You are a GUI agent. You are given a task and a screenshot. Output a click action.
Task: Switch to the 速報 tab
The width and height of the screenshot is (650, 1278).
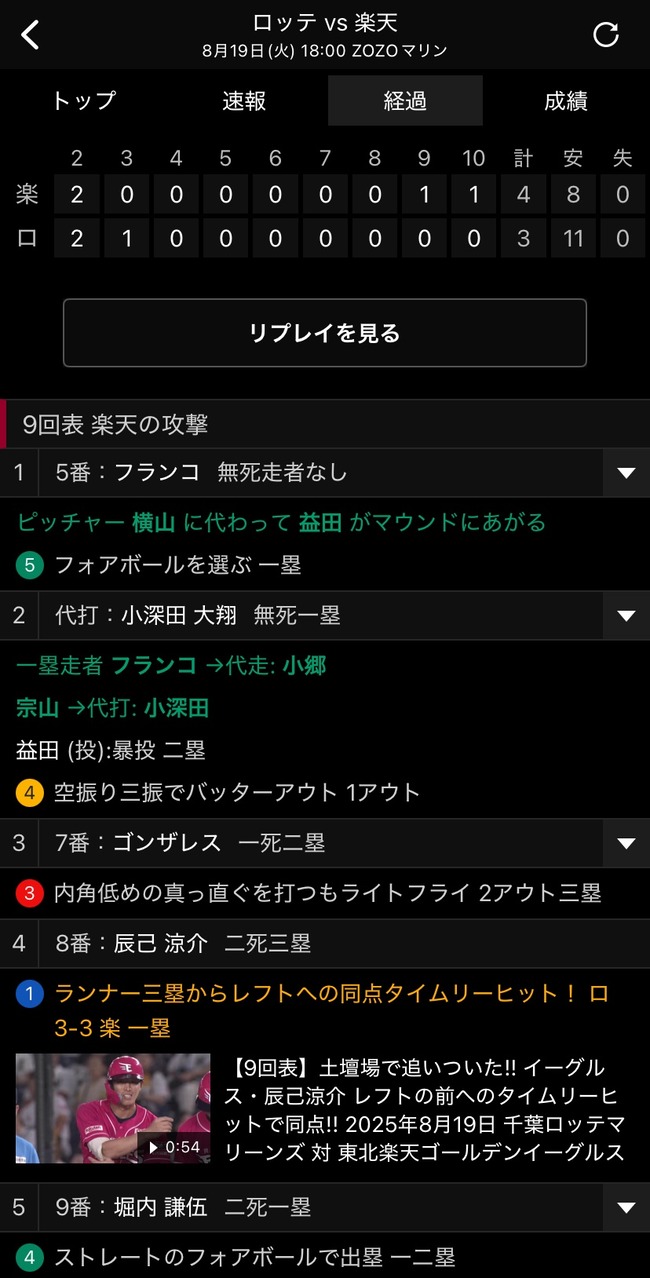click(x=244, y=100)
